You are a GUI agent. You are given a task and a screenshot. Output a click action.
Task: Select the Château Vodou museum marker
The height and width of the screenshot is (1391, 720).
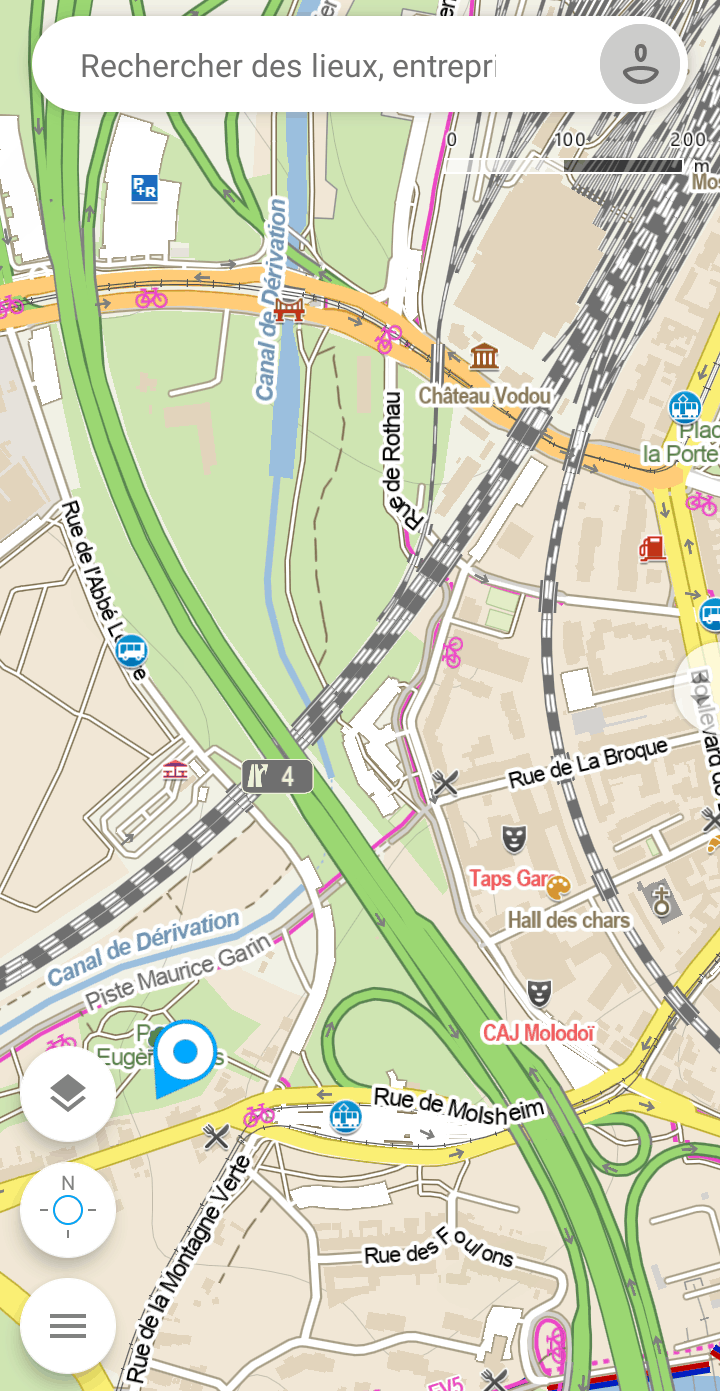485,356
